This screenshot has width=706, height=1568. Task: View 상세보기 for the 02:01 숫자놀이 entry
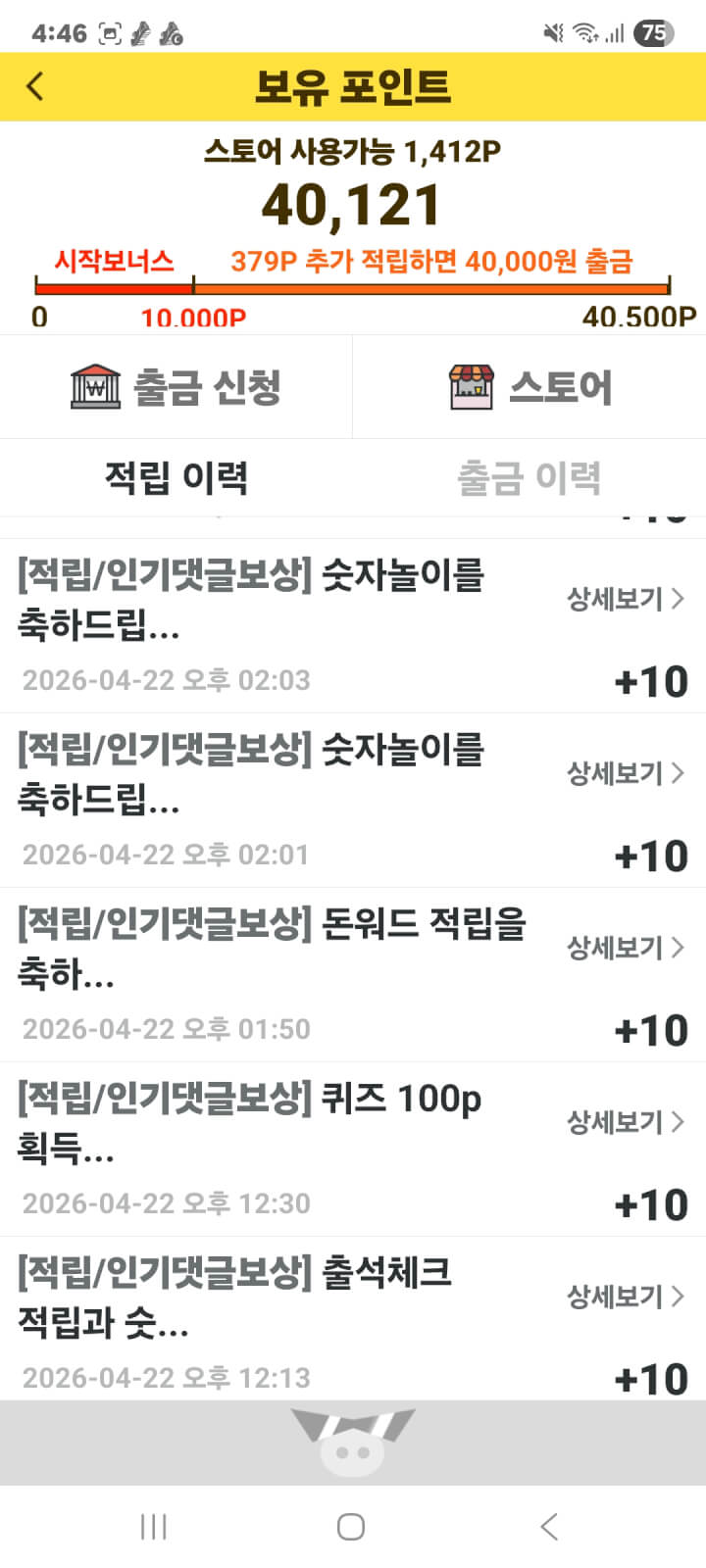click(625, 773)
